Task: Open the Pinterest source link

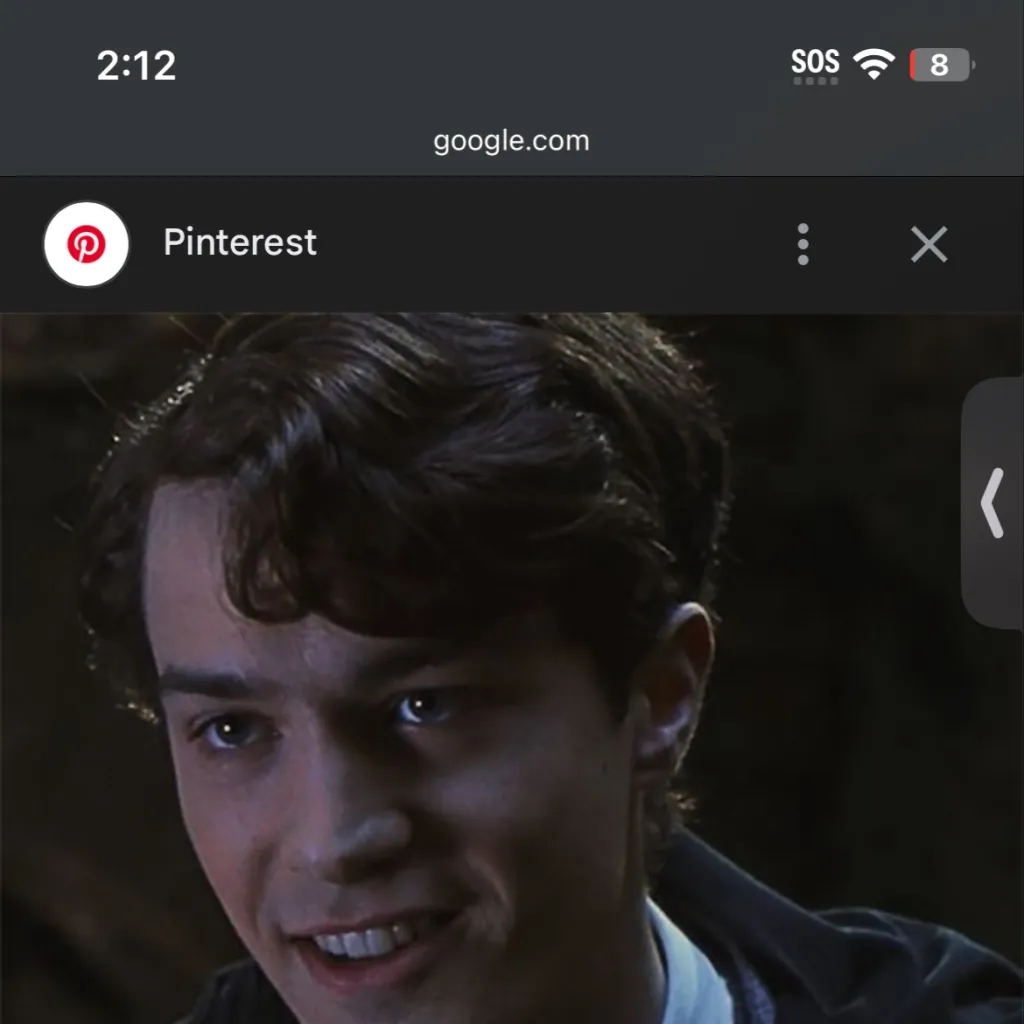Action: 239,243
